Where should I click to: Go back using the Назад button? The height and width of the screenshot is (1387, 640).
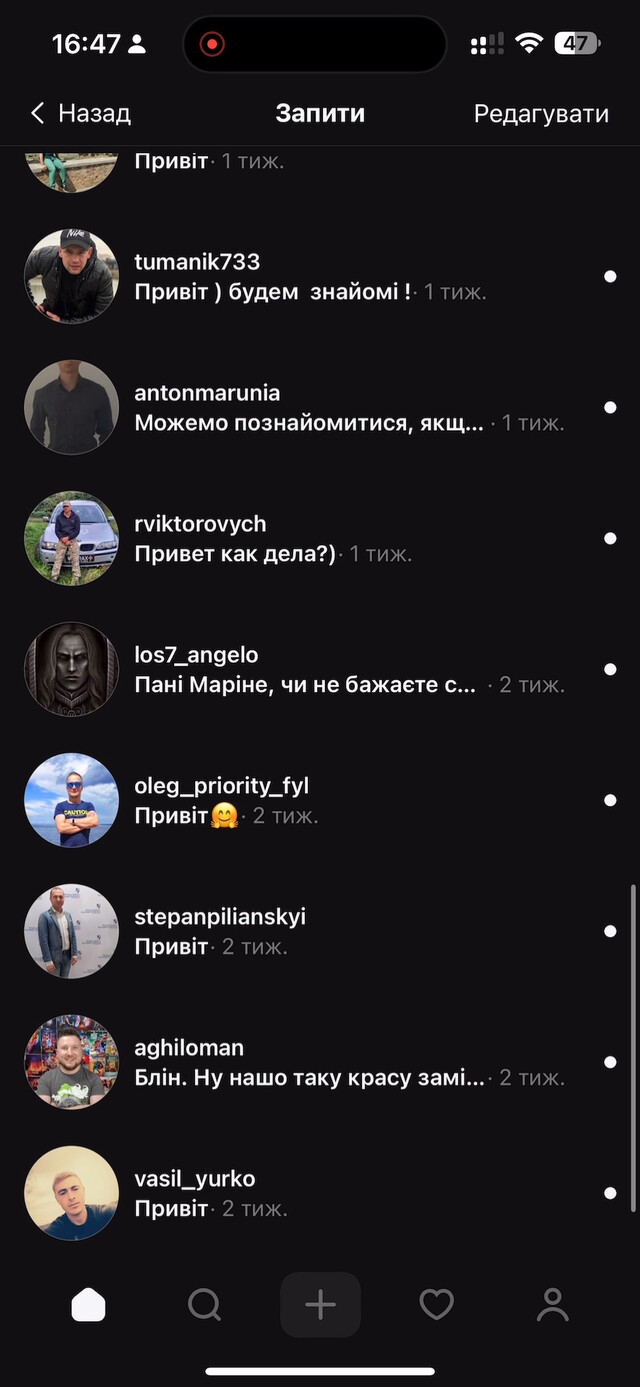pos(80,113)
